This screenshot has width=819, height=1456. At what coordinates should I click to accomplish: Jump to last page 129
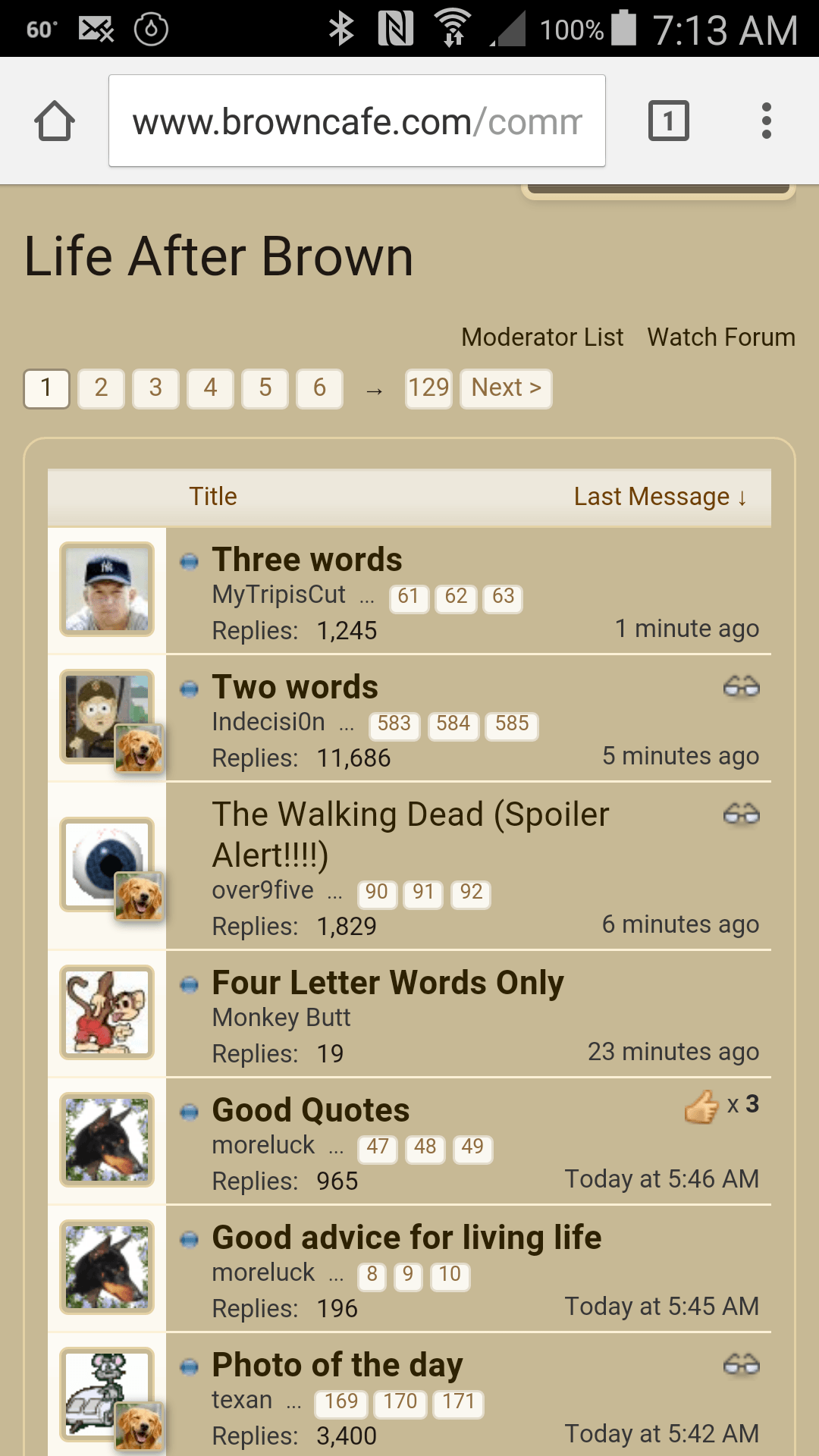pyautogui.click(x=428, y=388)
